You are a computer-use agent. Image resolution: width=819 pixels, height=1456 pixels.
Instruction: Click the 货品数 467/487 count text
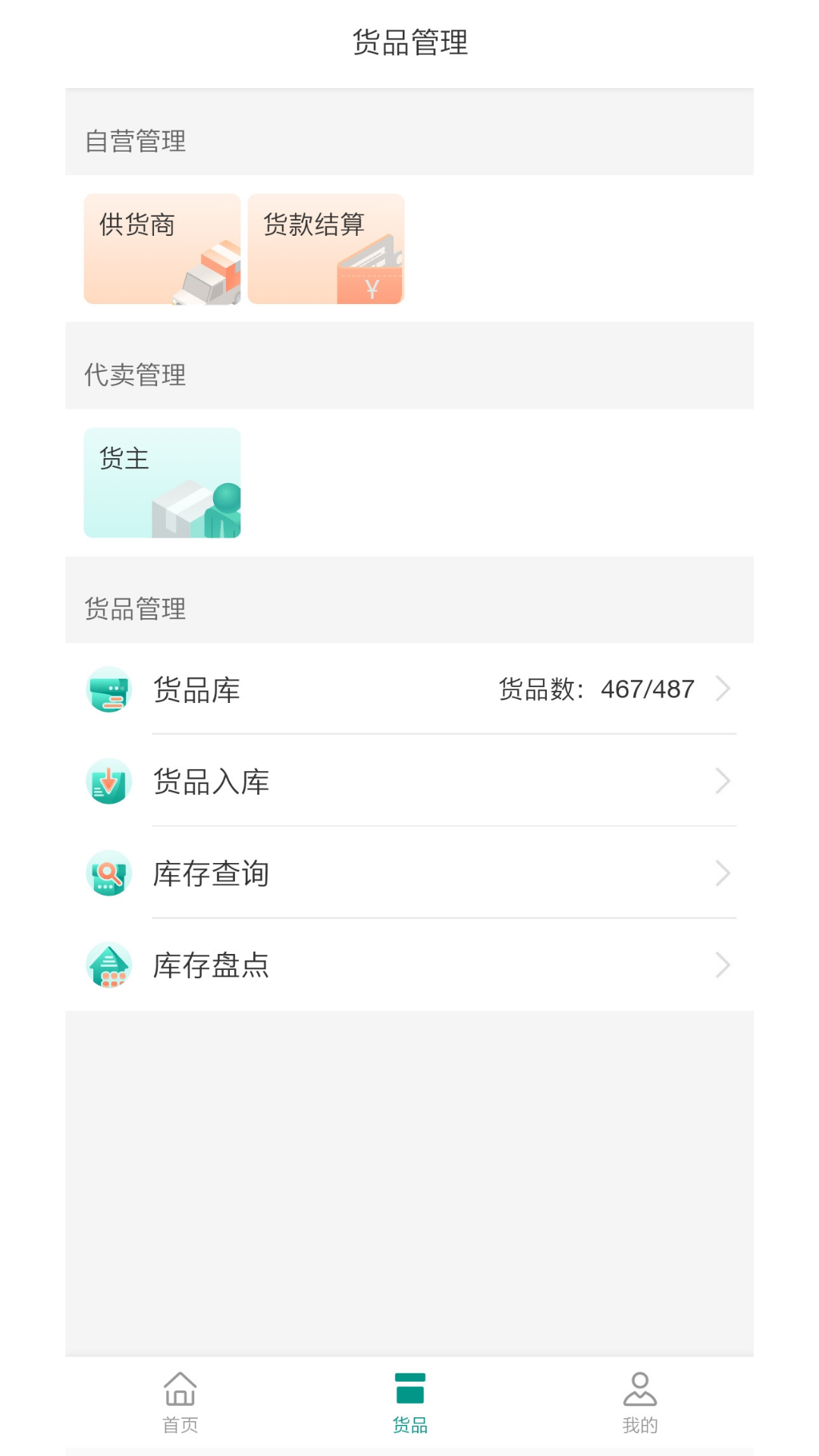pyautogui.click(x=596, y=689)
